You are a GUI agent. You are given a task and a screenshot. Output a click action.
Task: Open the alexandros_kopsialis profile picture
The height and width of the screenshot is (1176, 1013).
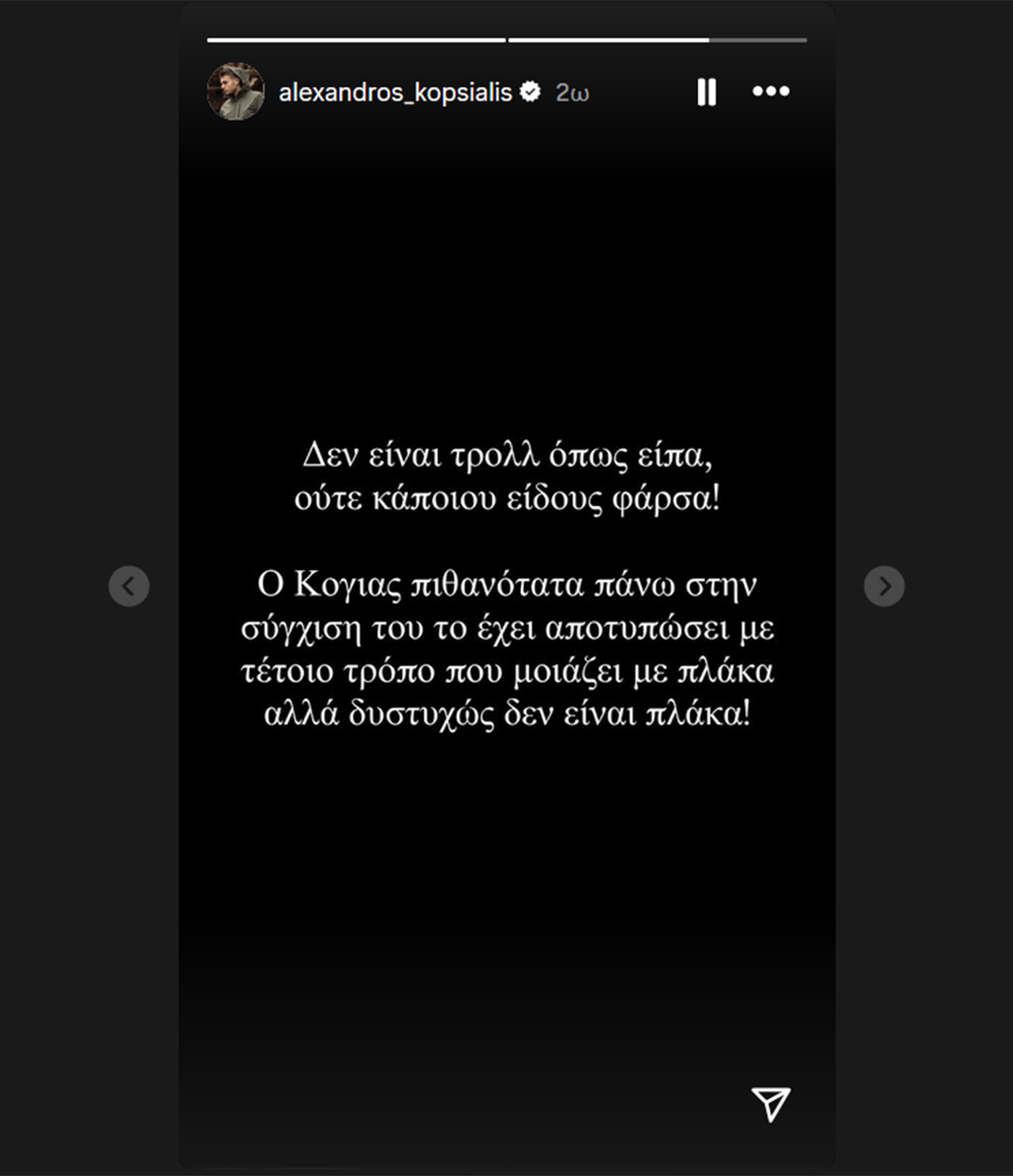[x=235, y=92]
